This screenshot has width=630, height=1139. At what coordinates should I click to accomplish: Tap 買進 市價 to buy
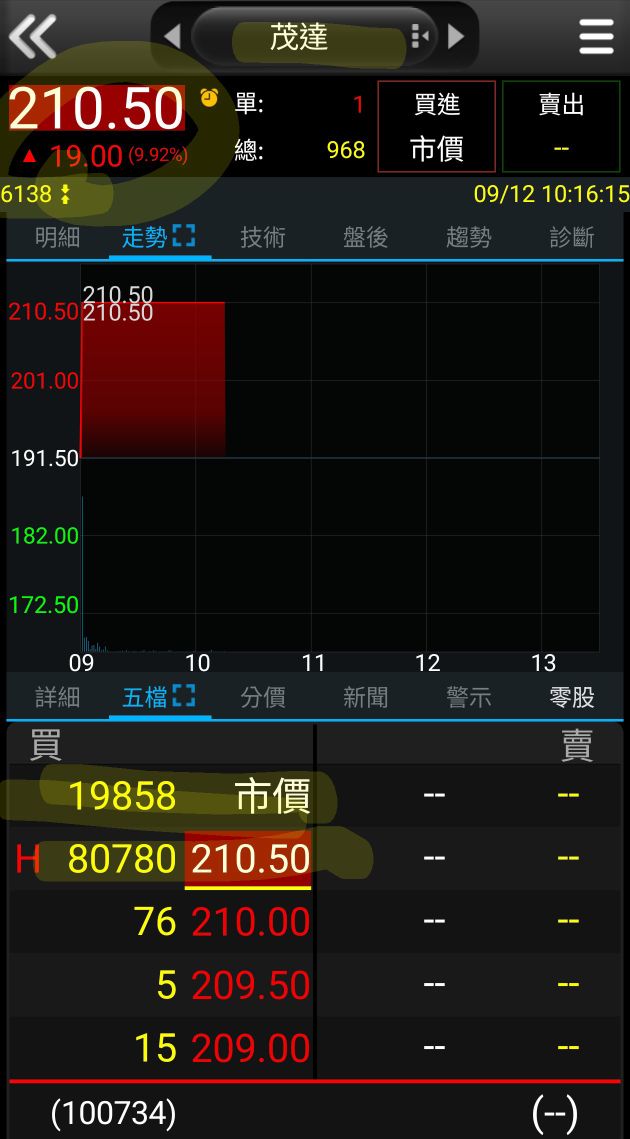[437, 127]
